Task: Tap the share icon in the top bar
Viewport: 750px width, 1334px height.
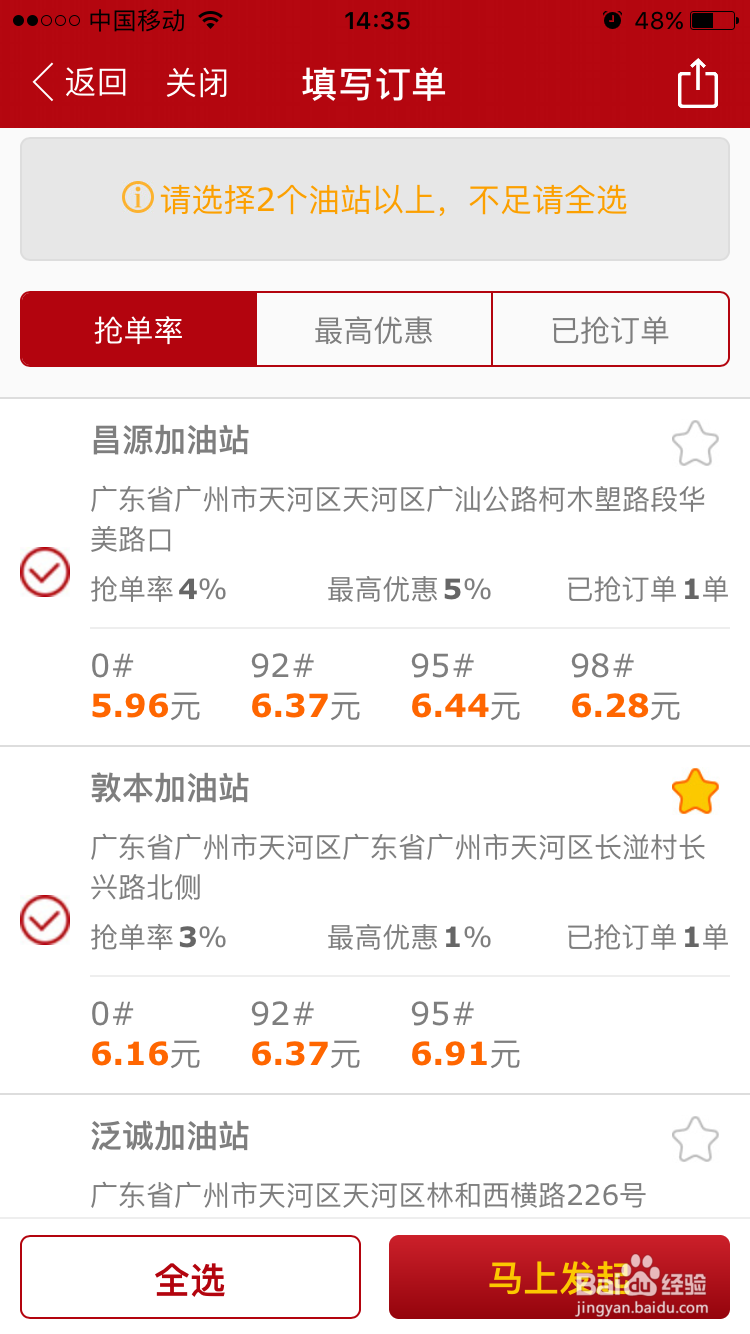Action: point(697,84)
